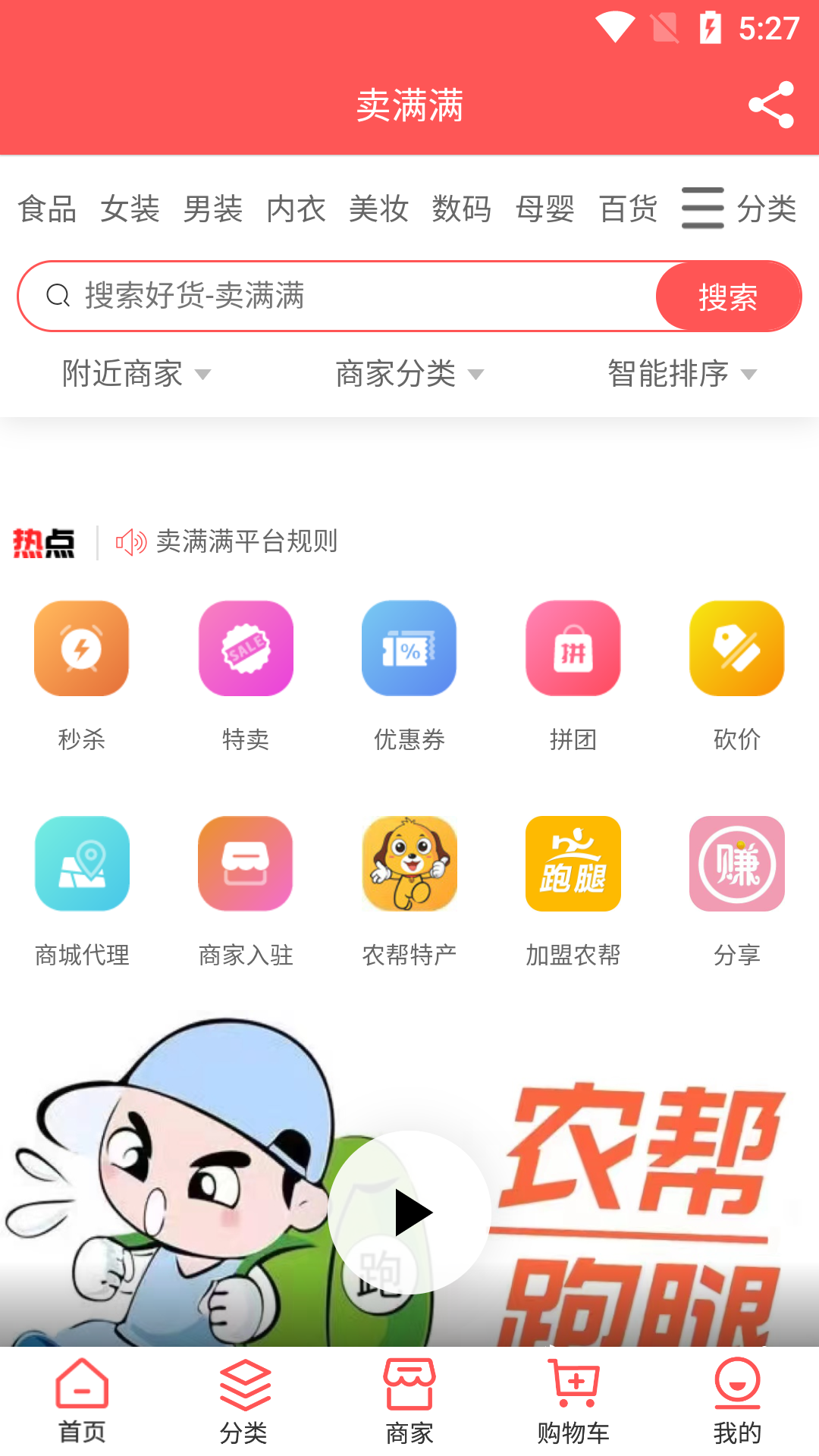Screen dimensions: 819x1456
Task: Expand the 附近商家 dropdown
Action: [136, 373]
